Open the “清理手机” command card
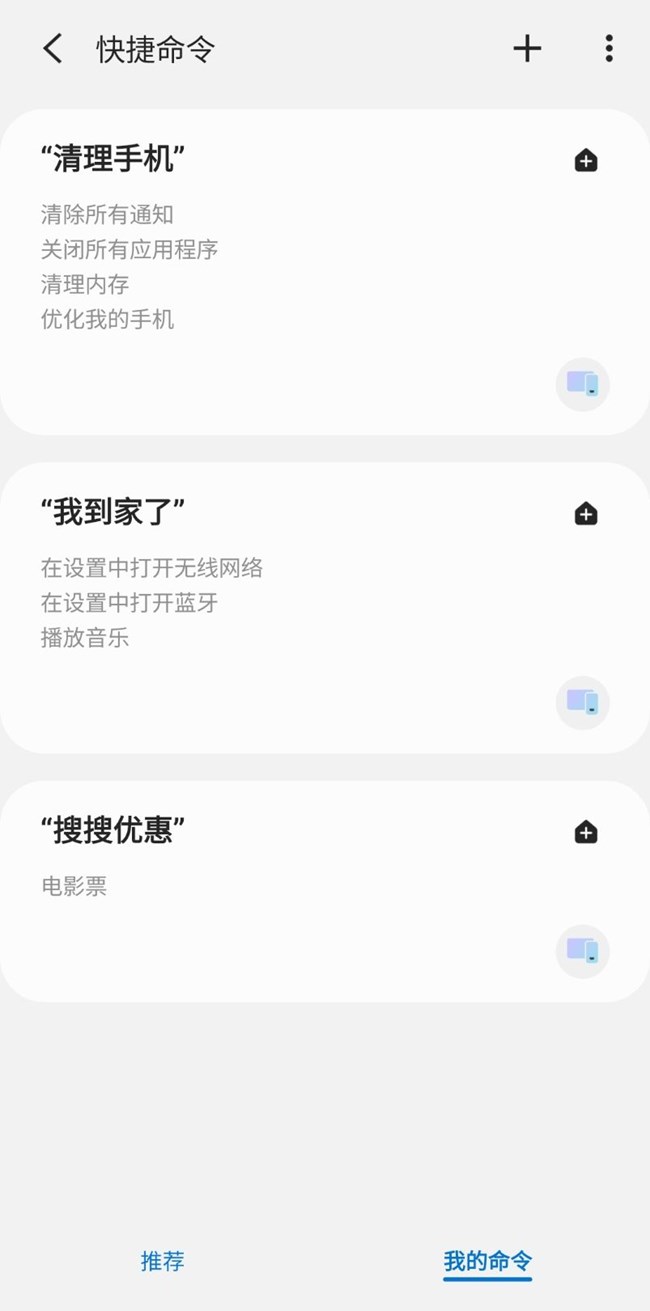The width and height of the screenshot is (650, 1311). pyautogui.click(x=325, y=272)
